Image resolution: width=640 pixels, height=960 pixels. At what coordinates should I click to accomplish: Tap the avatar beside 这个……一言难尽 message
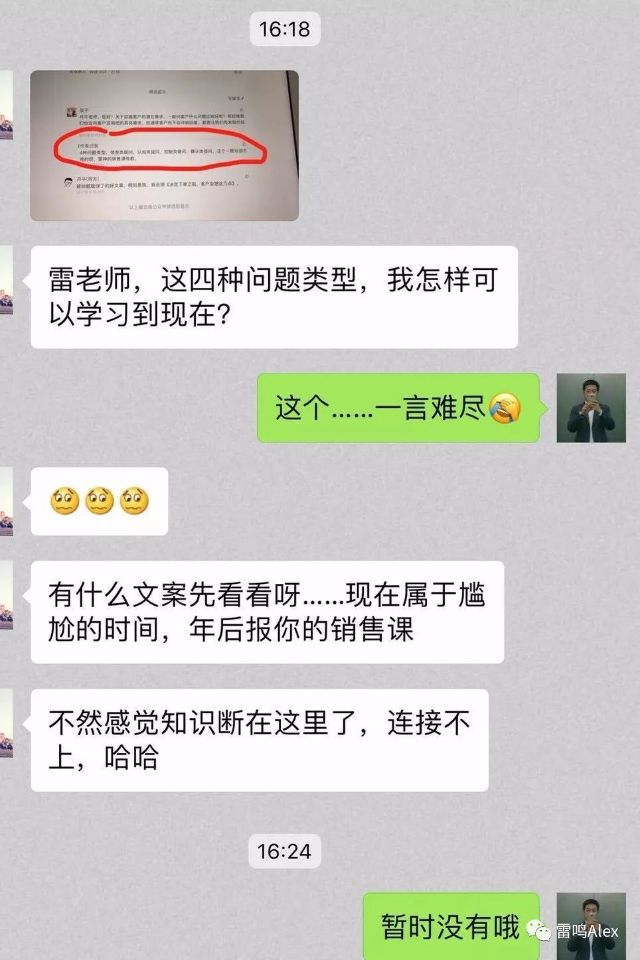[x=590, y=408]
